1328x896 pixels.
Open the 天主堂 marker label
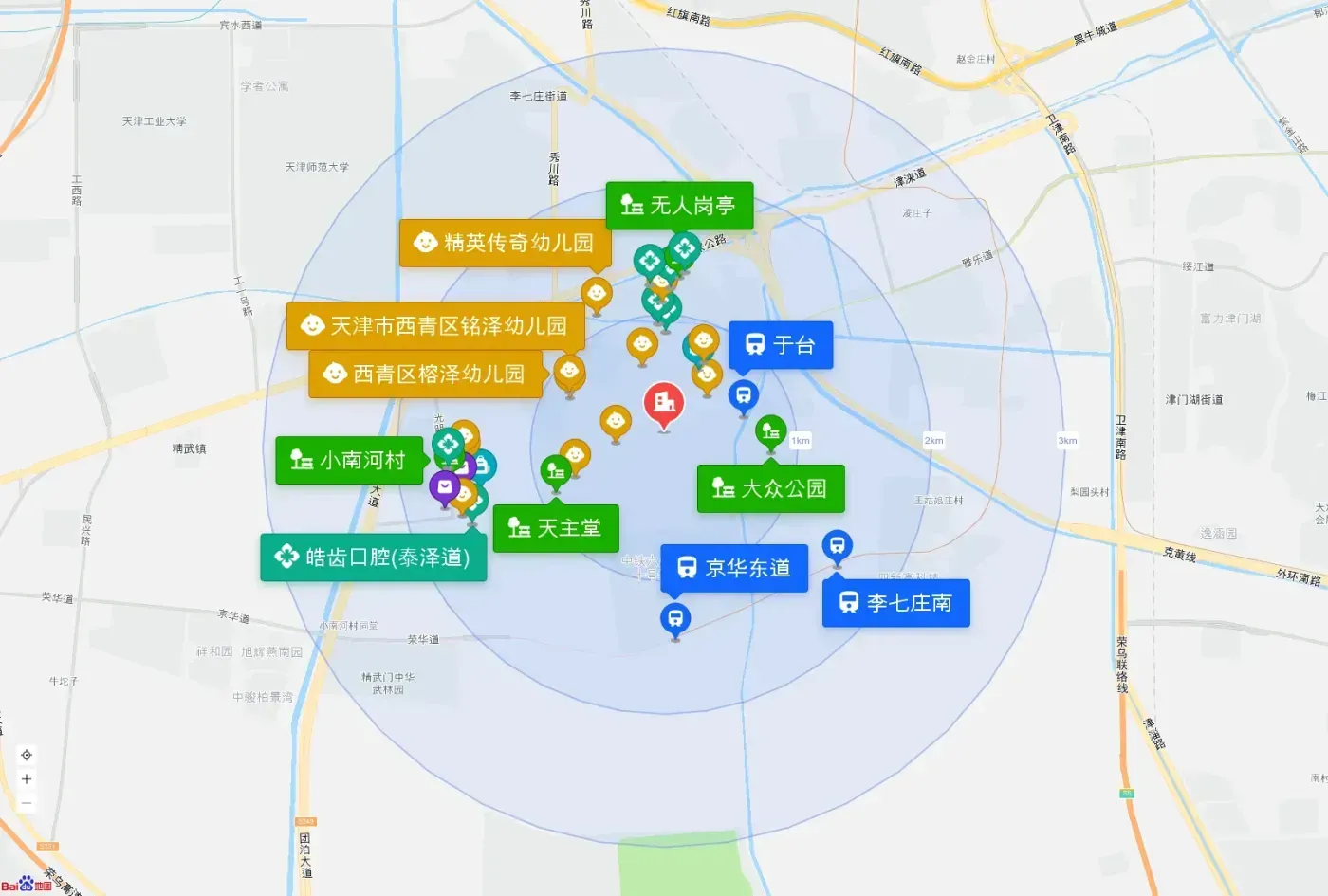(556, 528)
